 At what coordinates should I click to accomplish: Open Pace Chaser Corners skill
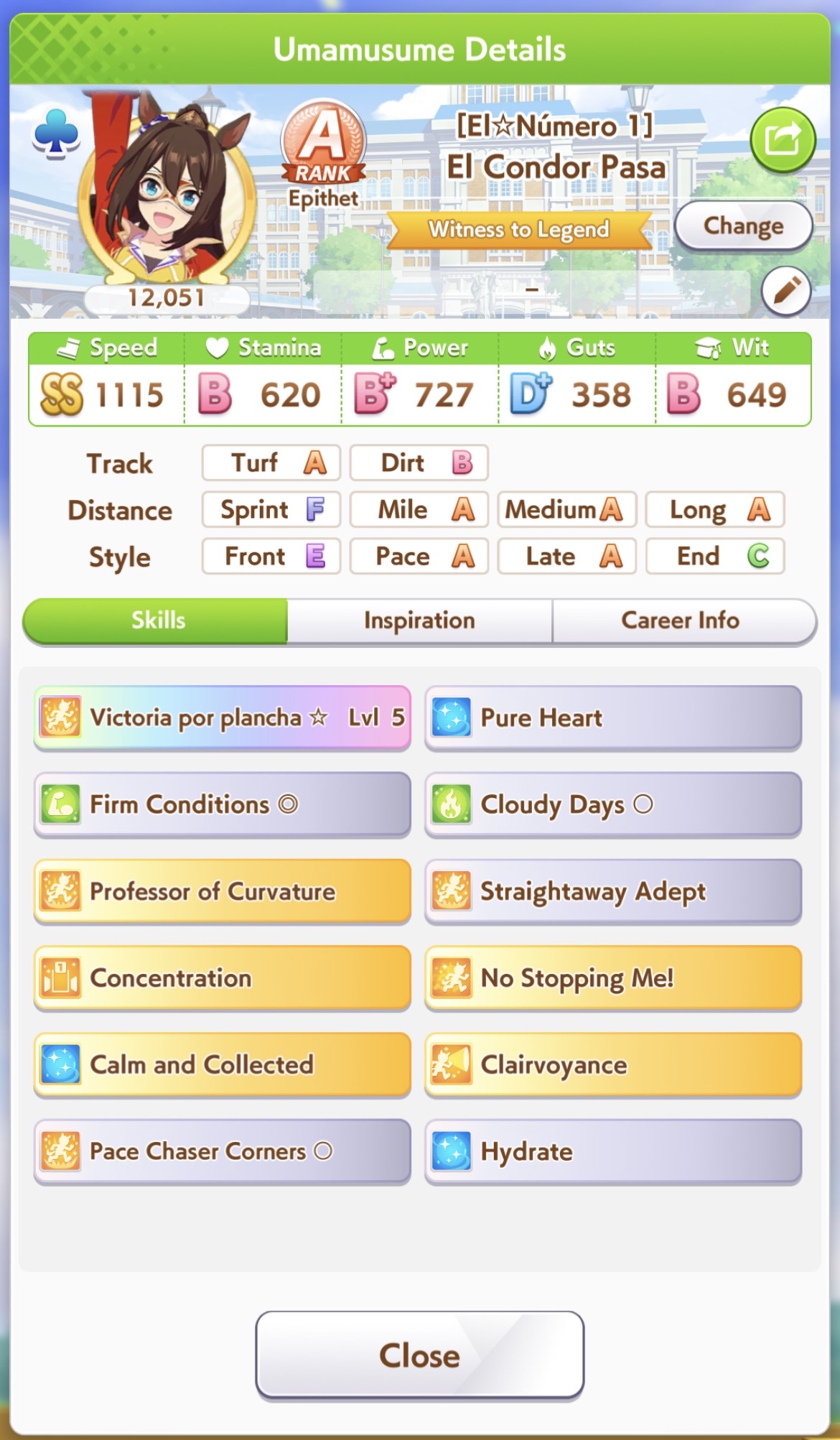pos(223,1151)
